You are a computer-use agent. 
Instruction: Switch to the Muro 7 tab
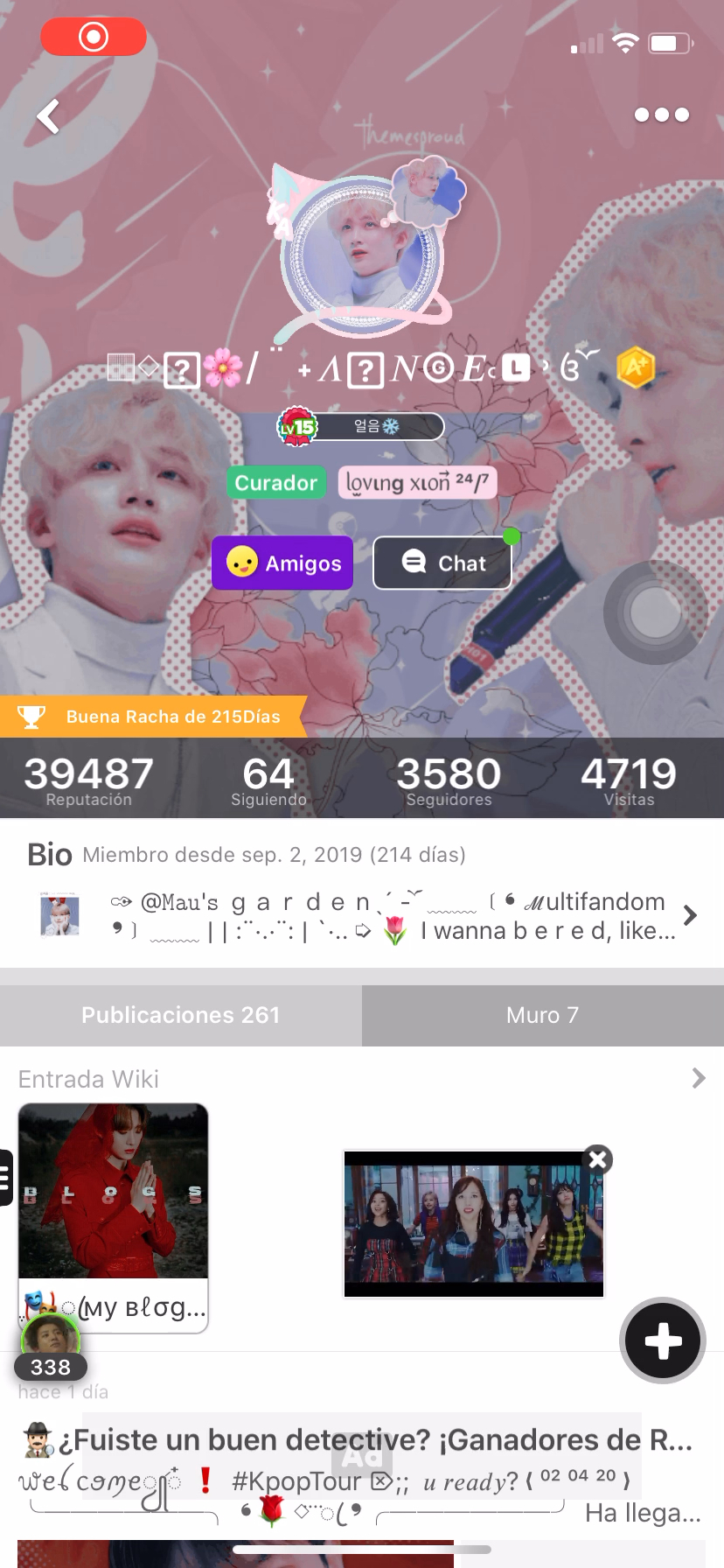pos(542,1015)
